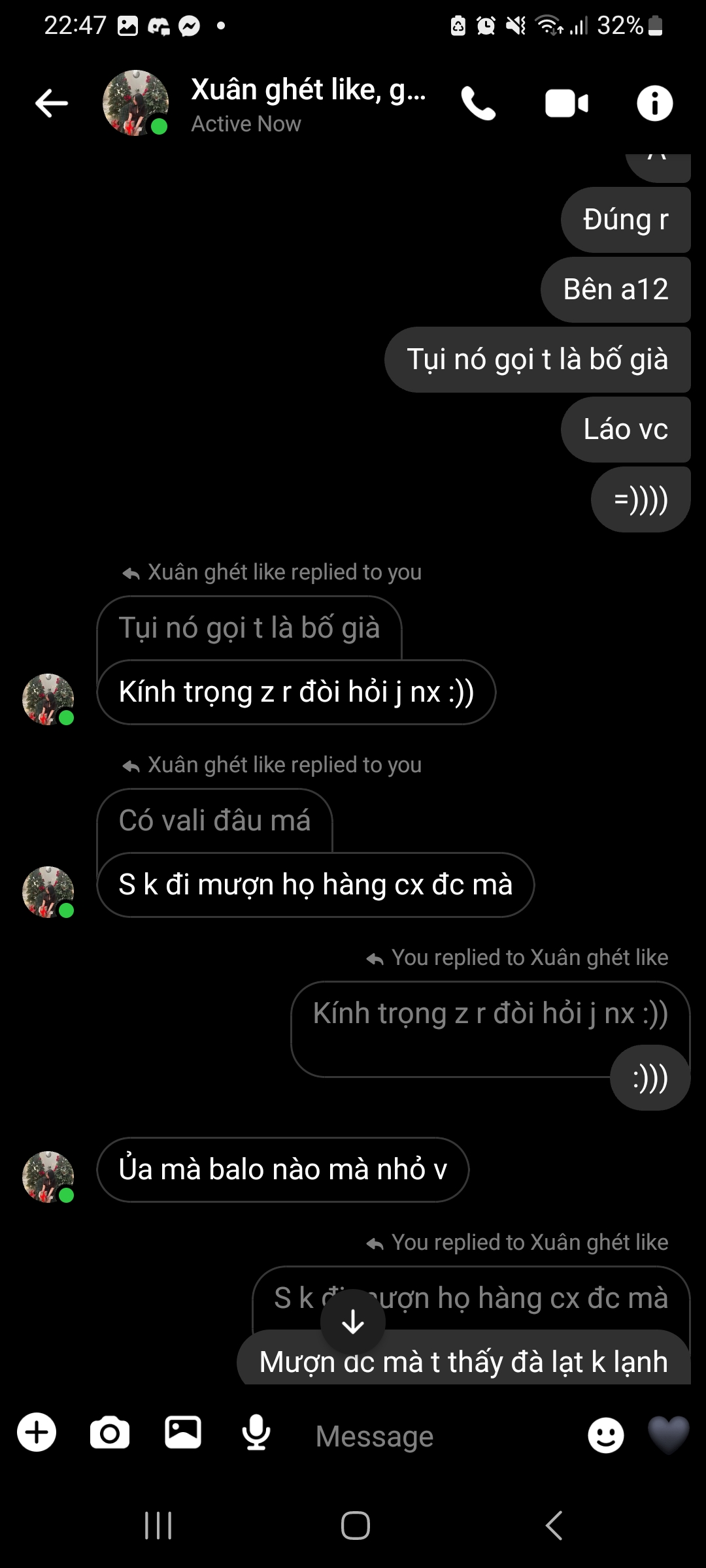Open the camera to take a photo
Image resolution: width=706 pixels, height=1568 pixels.
tap(110, 1433)
